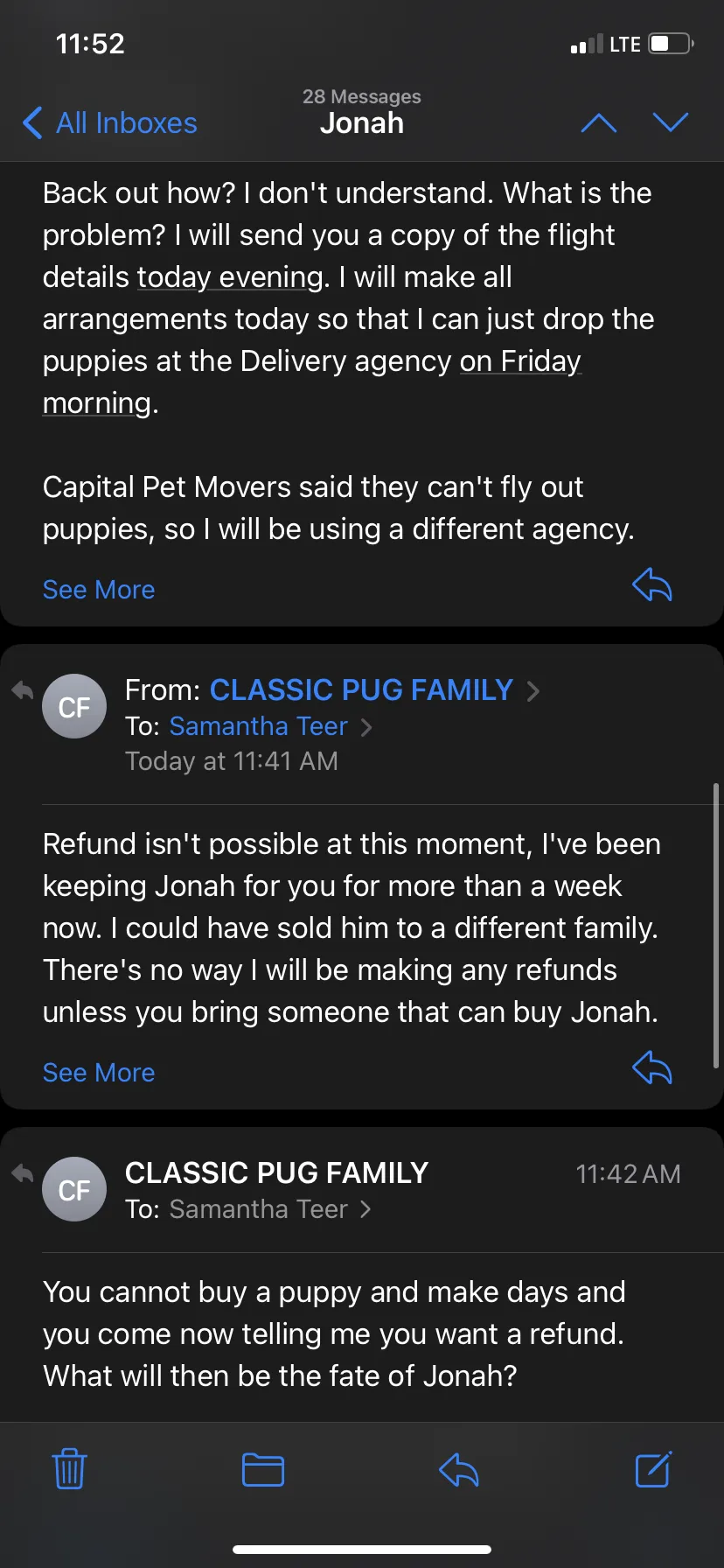Expand See More under the Capital Pet Movers message
This screenshot has height=1568, width=724.
(99, 590)
